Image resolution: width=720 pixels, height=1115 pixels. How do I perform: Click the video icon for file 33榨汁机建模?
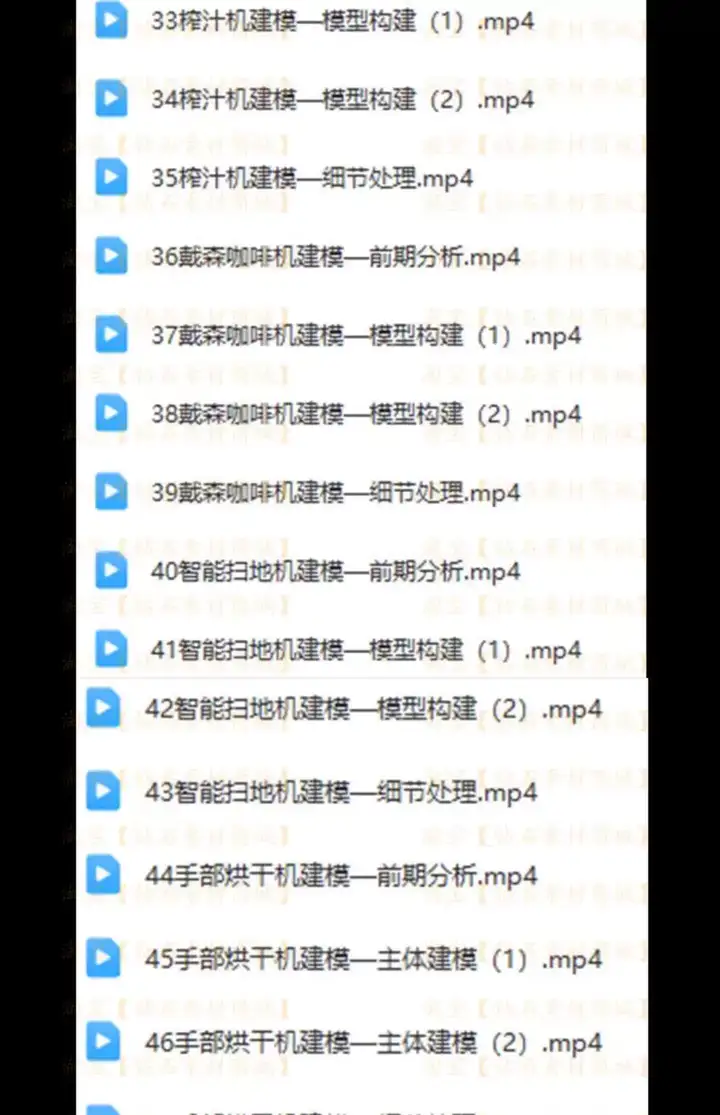[x=110, y=21]
